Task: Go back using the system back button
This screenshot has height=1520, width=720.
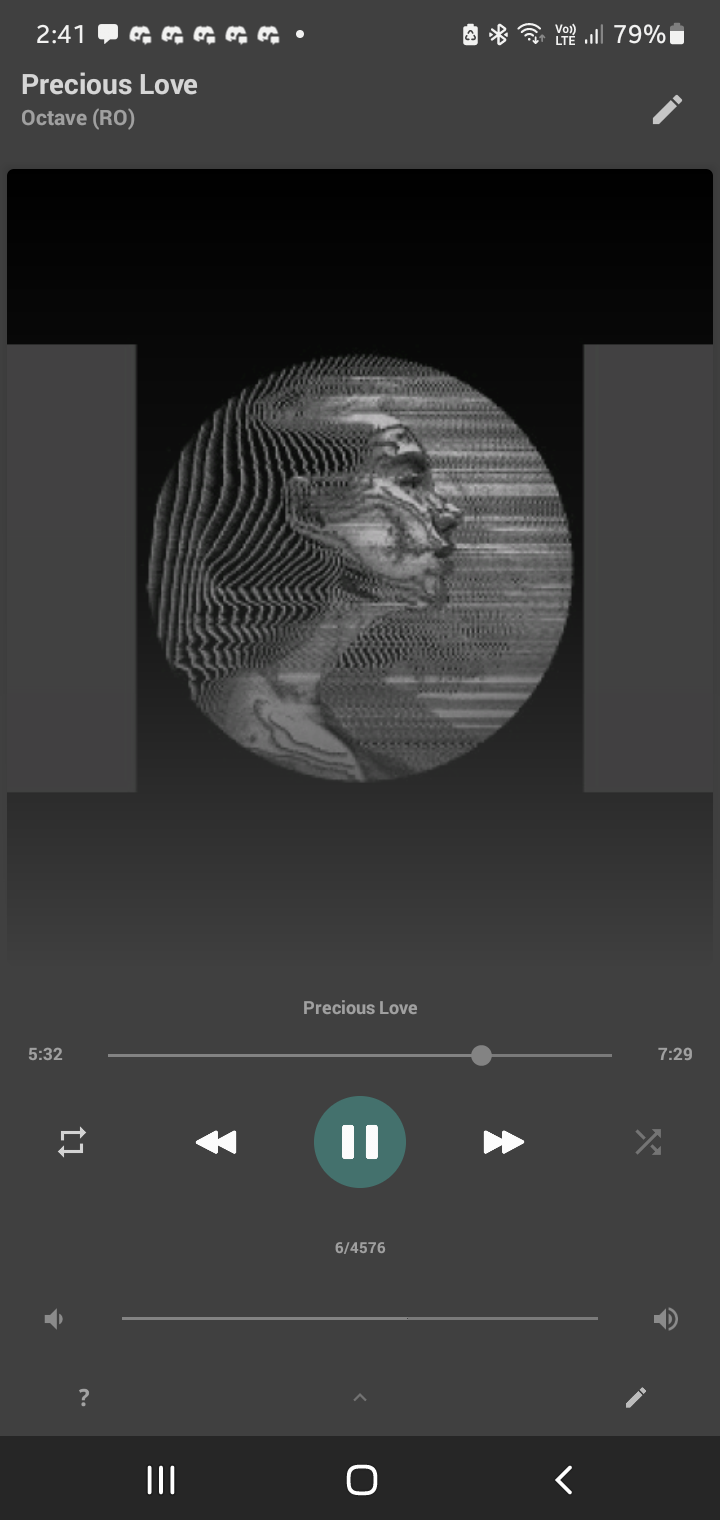Action: pyautogui.click(x=564, y=1480)
